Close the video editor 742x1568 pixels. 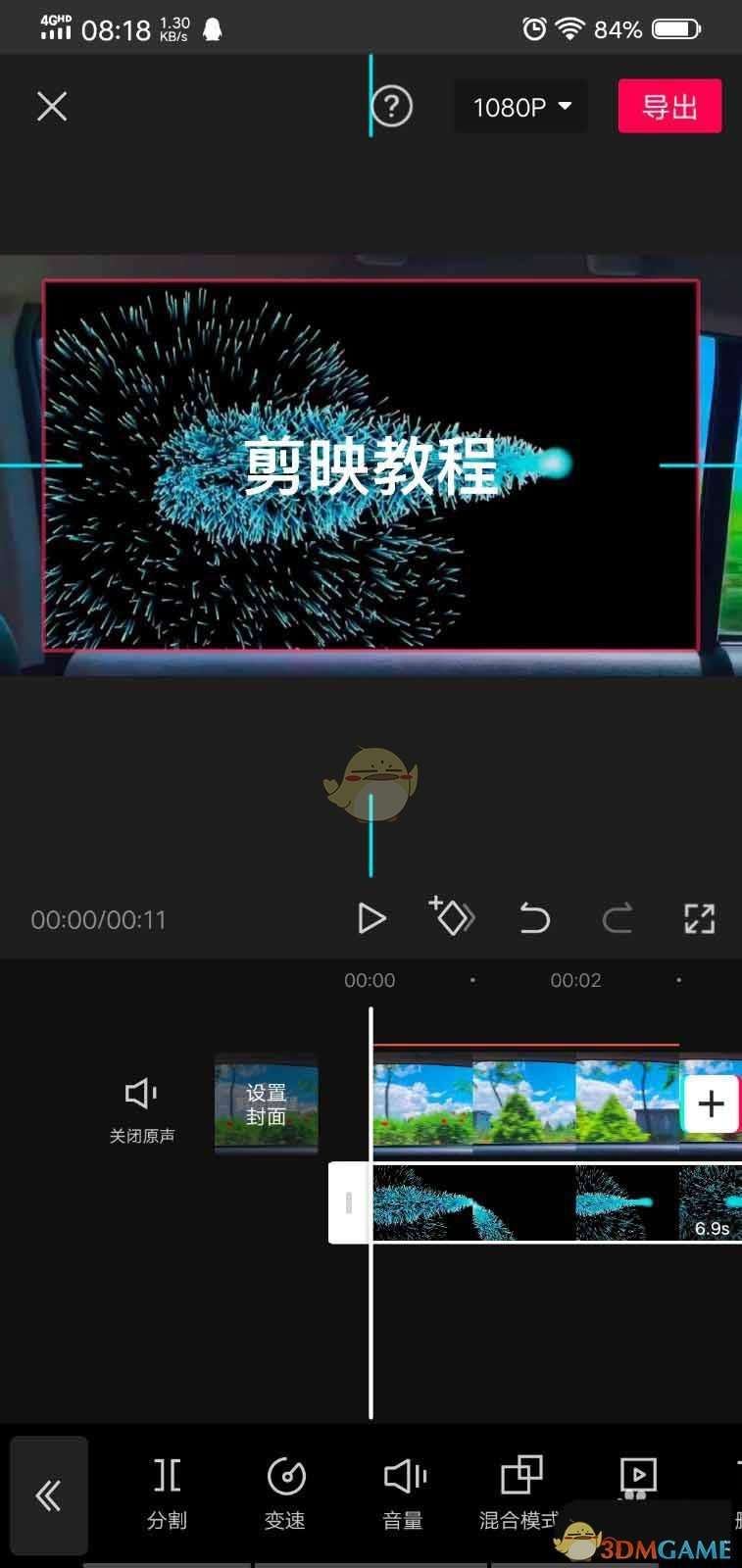[52, 106]
